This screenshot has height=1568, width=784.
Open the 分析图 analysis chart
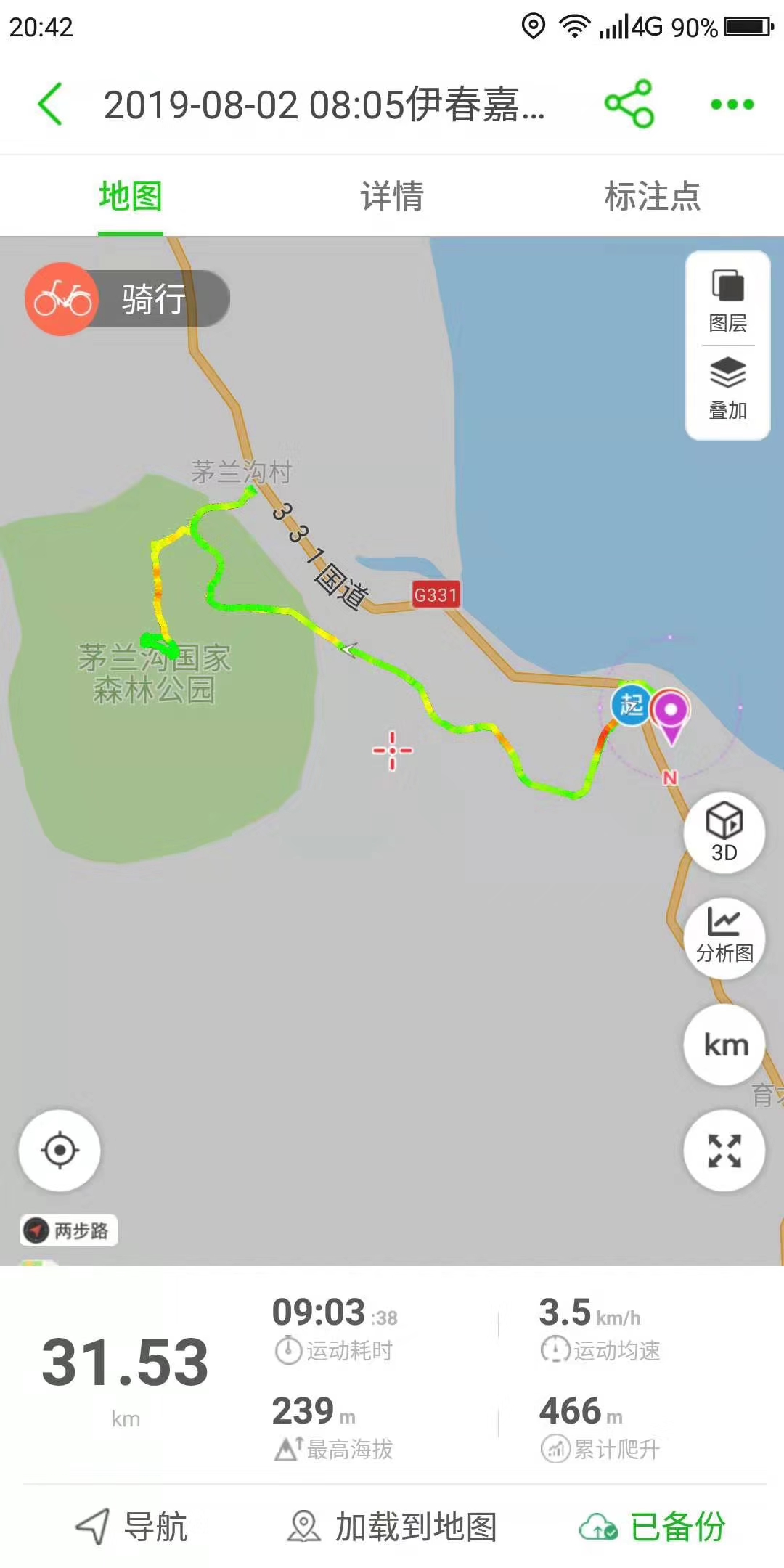point(724,938)
